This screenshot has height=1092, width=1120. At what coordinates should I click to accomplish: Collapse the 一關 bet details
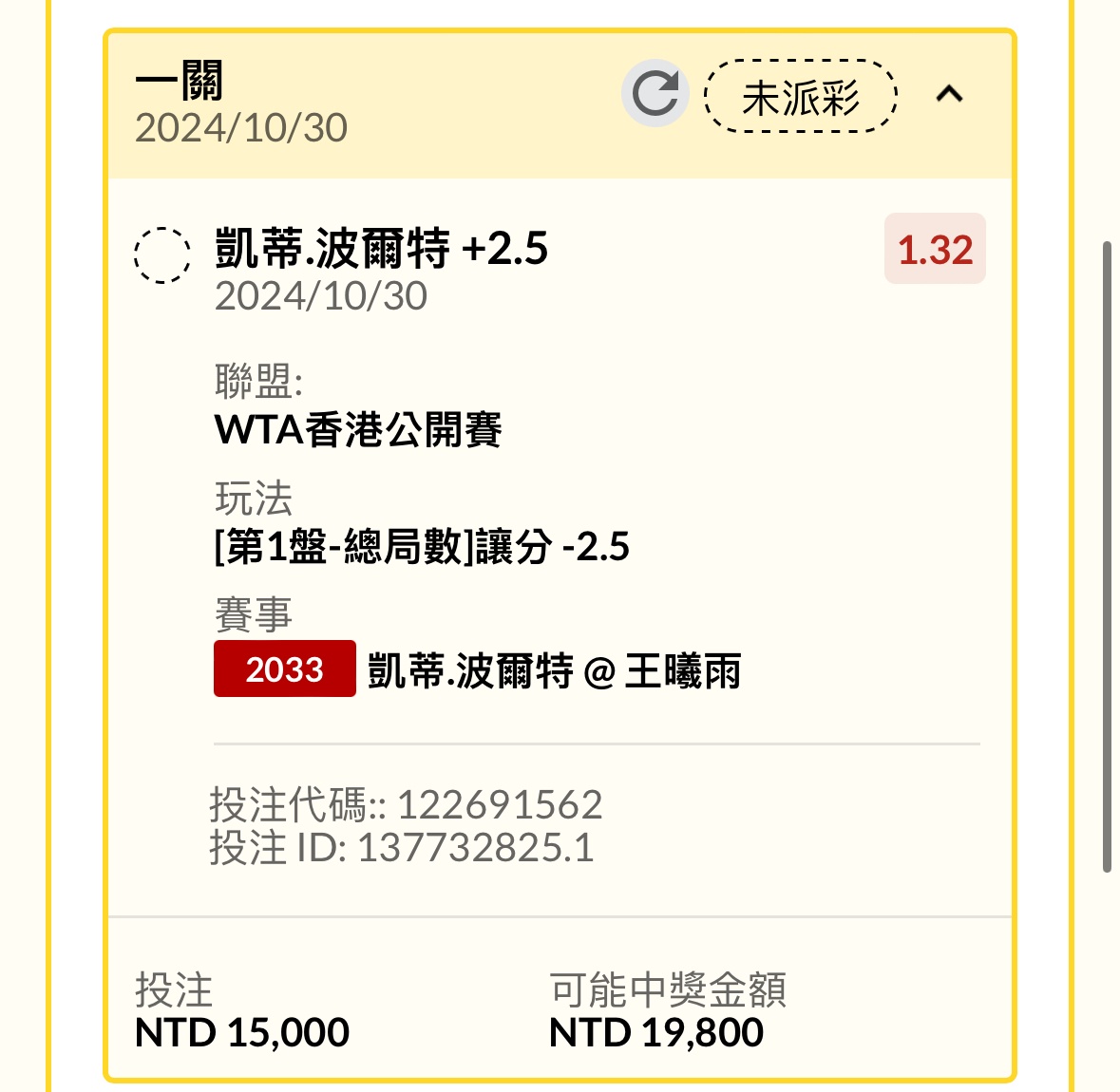949,94
